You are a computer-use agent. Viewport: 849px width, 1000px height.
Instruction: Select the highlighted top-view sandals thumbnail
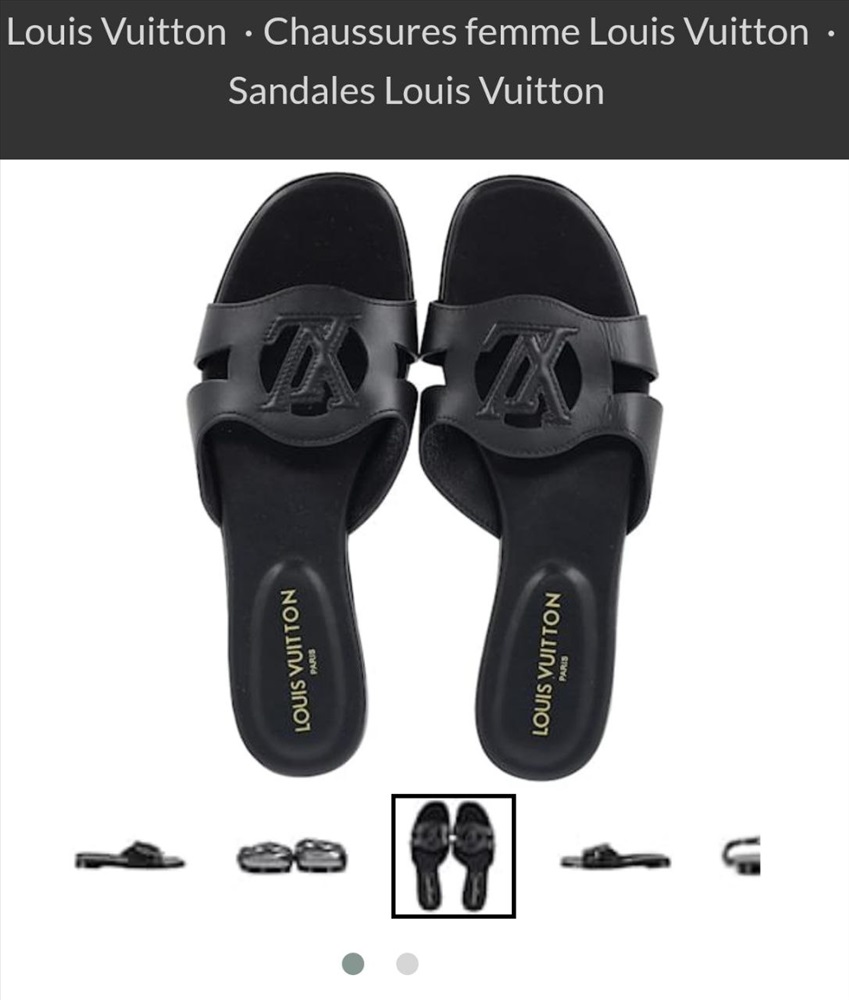453,856
